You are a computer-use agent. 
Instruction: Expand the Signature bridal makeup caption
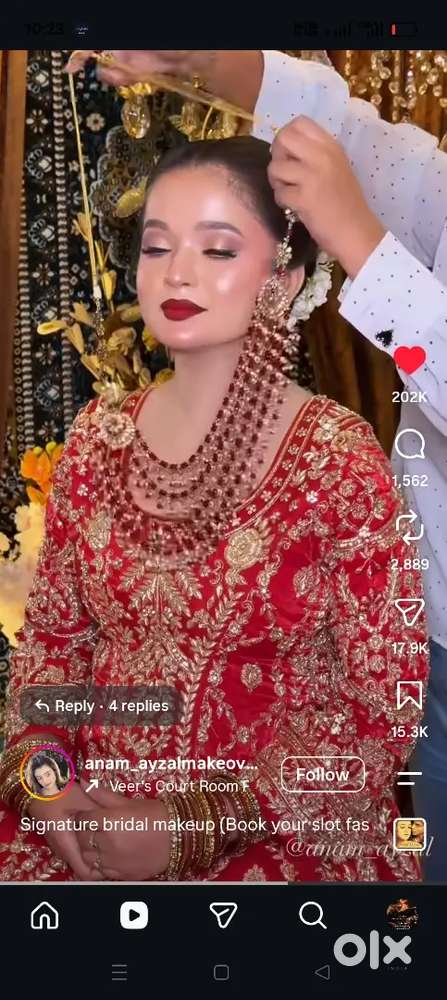click(x=194, y=825)
